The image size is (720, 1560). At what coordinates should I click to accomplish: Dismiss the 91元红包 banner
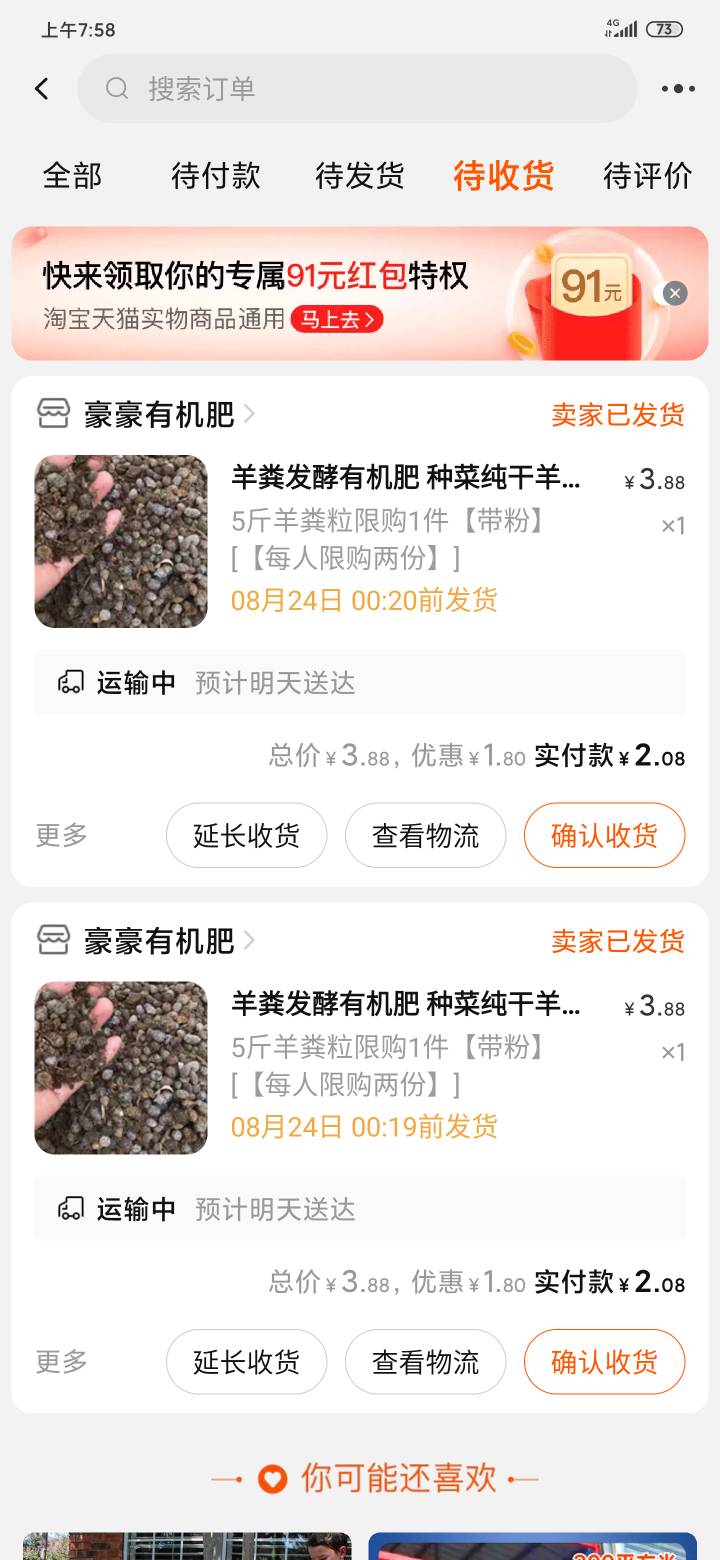click(675, 293)
